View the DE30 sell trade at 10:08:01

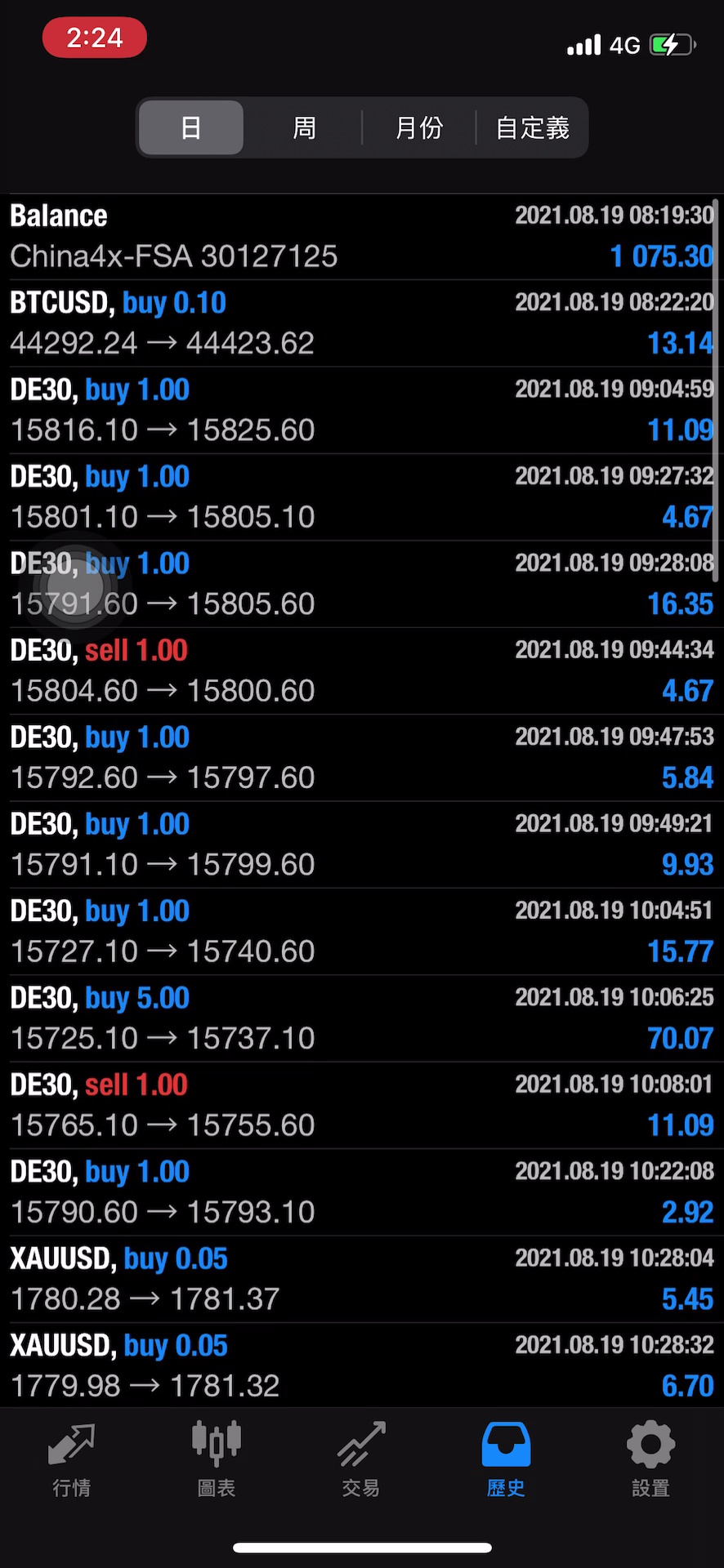coord(361,1105)
